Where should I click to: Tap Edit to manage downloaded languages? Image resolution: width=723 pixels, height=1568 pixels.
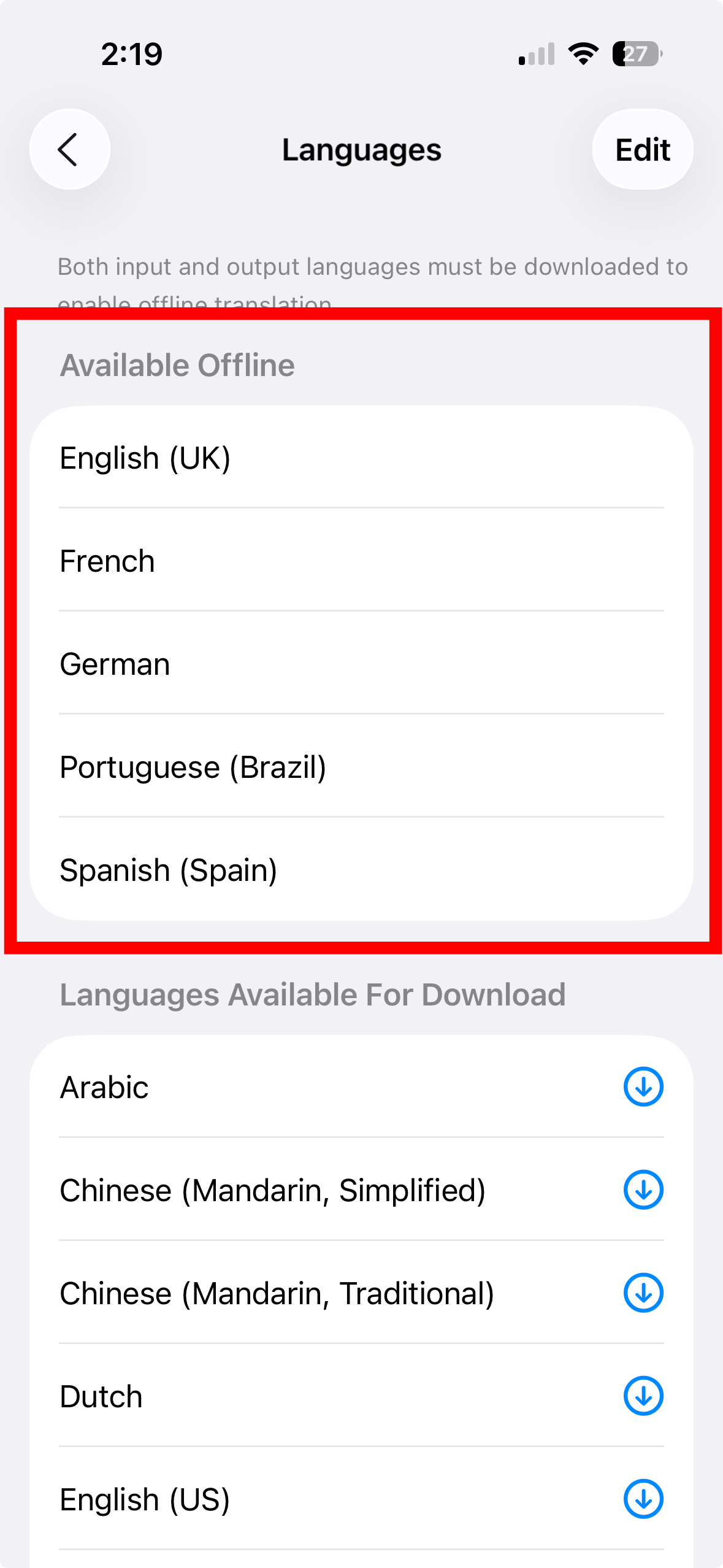tap(642, 149)
